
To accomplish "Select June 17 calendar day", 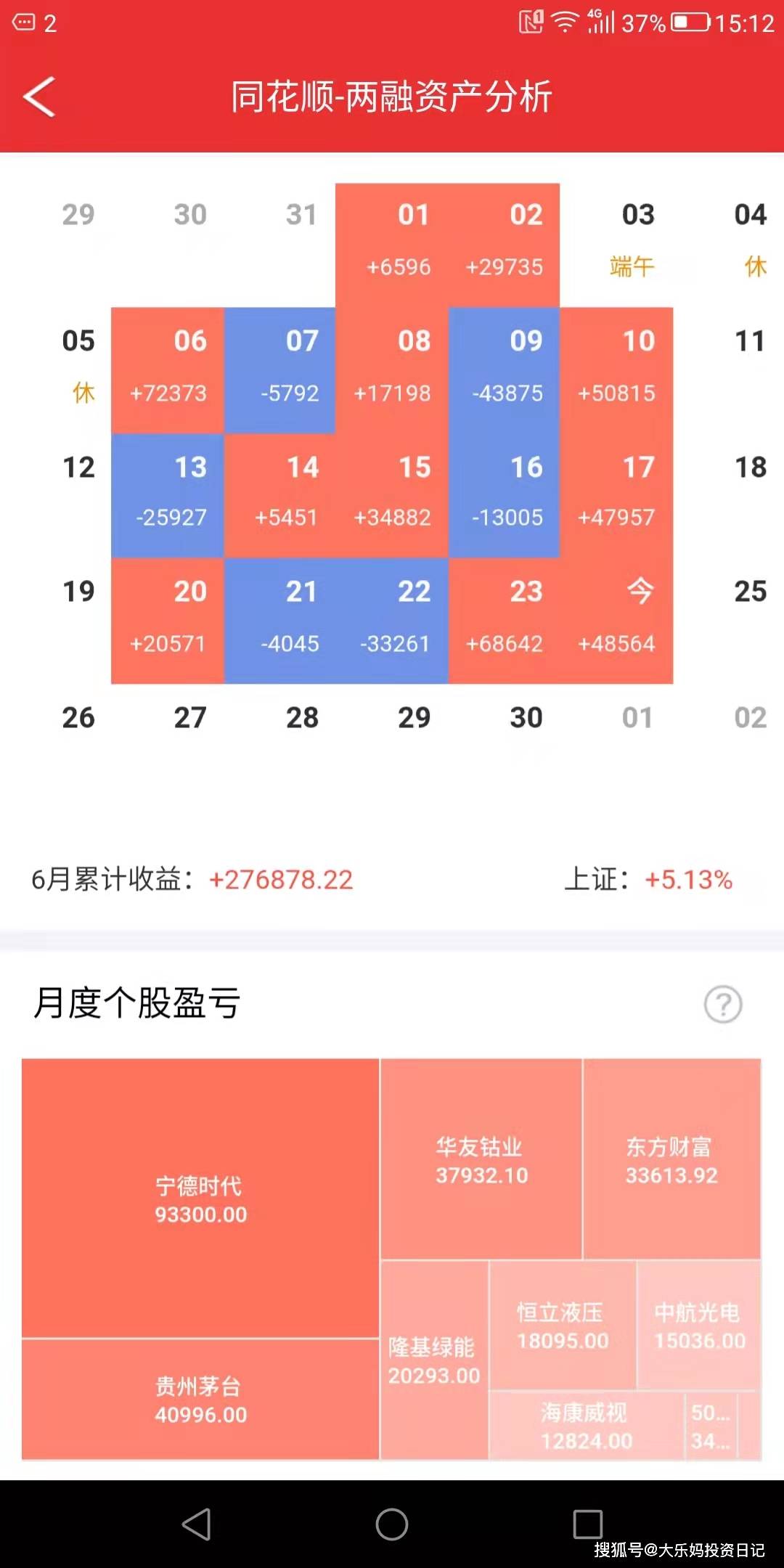I will (616, 495).
